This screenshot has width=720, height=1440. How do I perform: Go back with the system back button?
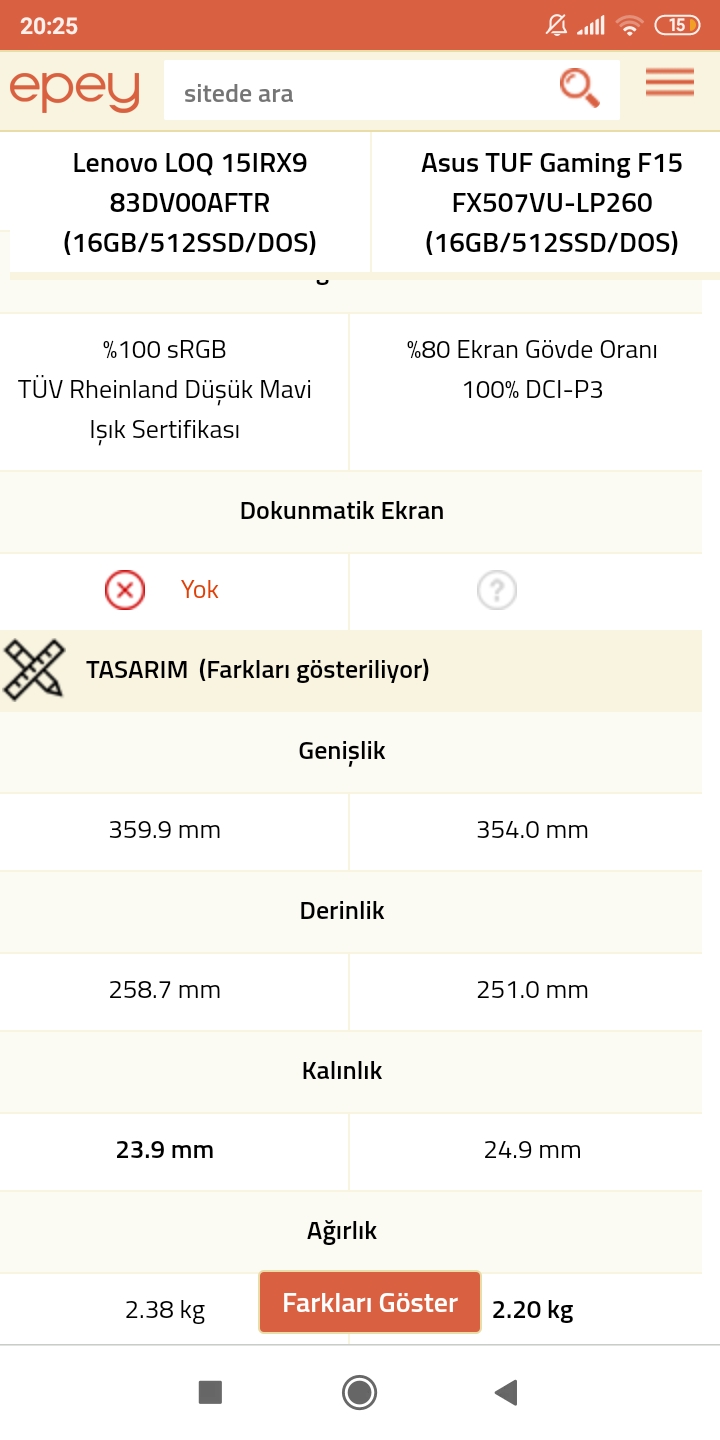coord(506,1392)
